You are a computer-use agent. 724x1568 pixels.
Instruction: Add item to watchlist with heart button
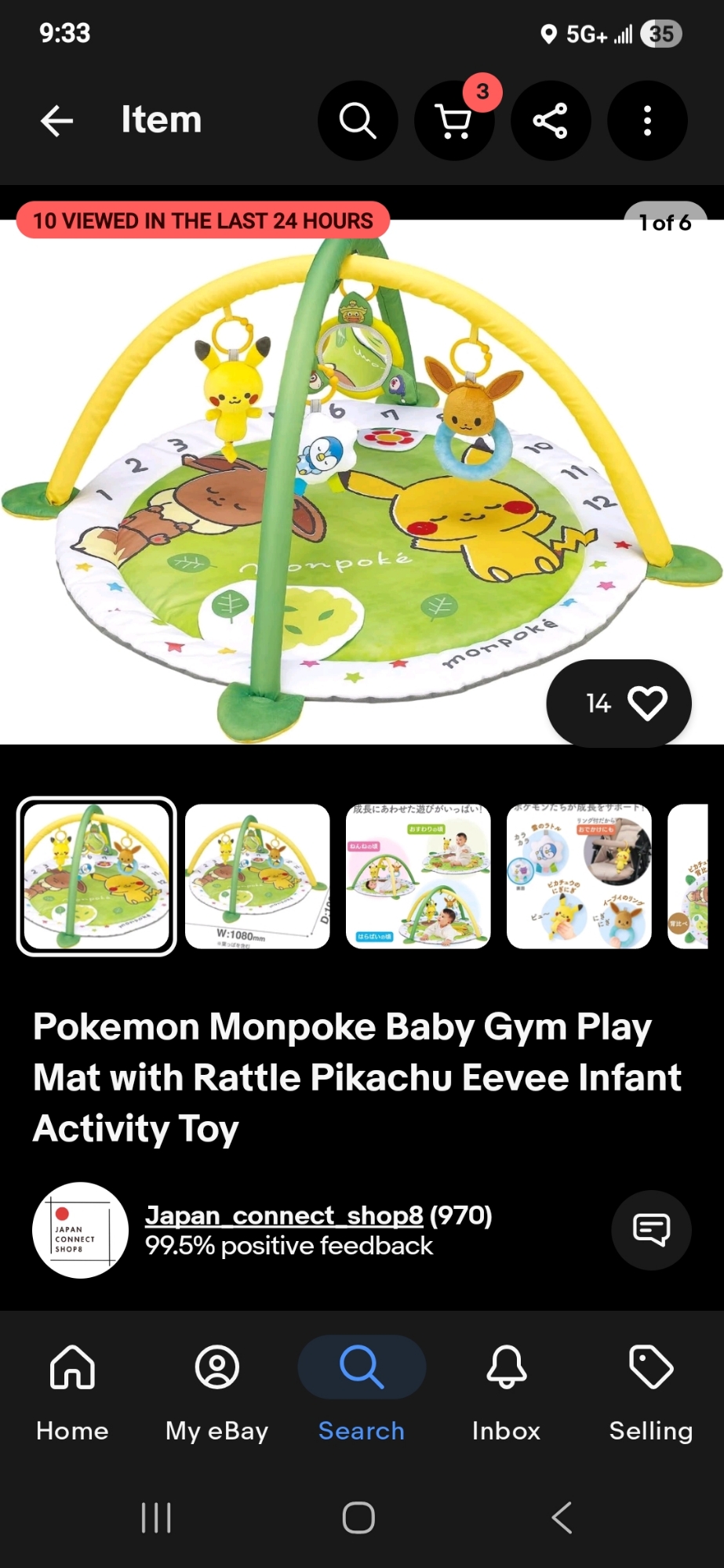[619, 703]
